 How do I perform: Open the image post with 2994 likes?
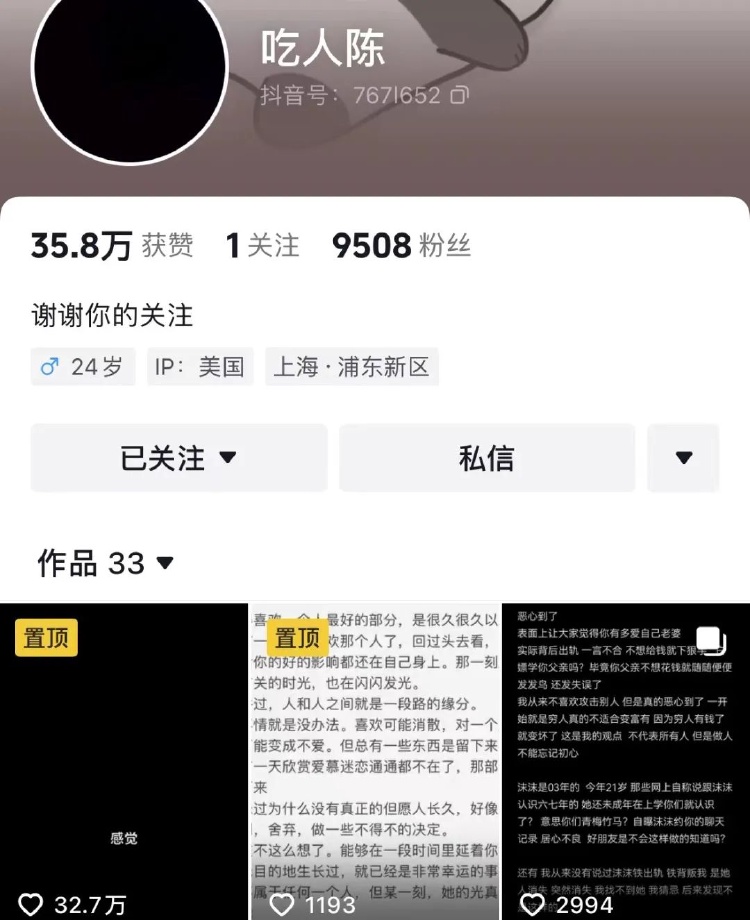pyautogui.click(x=626, y=760)
